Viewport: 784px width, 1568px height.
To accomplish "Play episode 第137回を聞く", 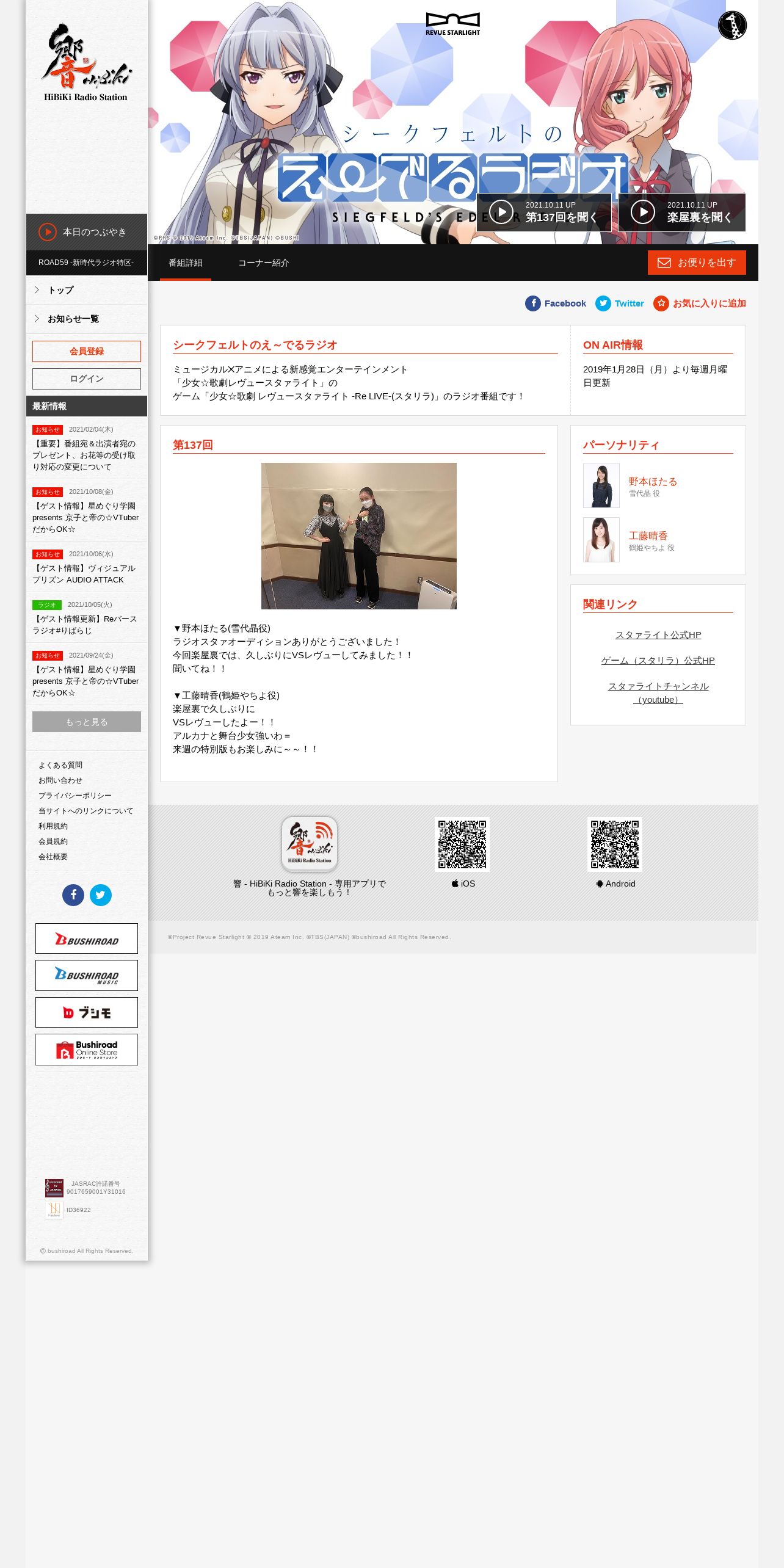I will click(x=543, y=212).
